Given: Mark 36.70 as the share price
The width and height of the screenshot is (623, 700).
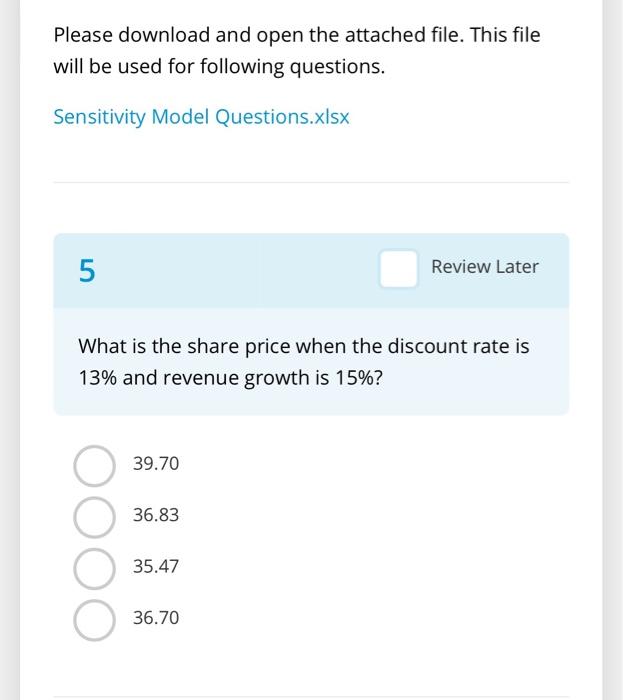Looking at the screenshot, I should [95, 619].
